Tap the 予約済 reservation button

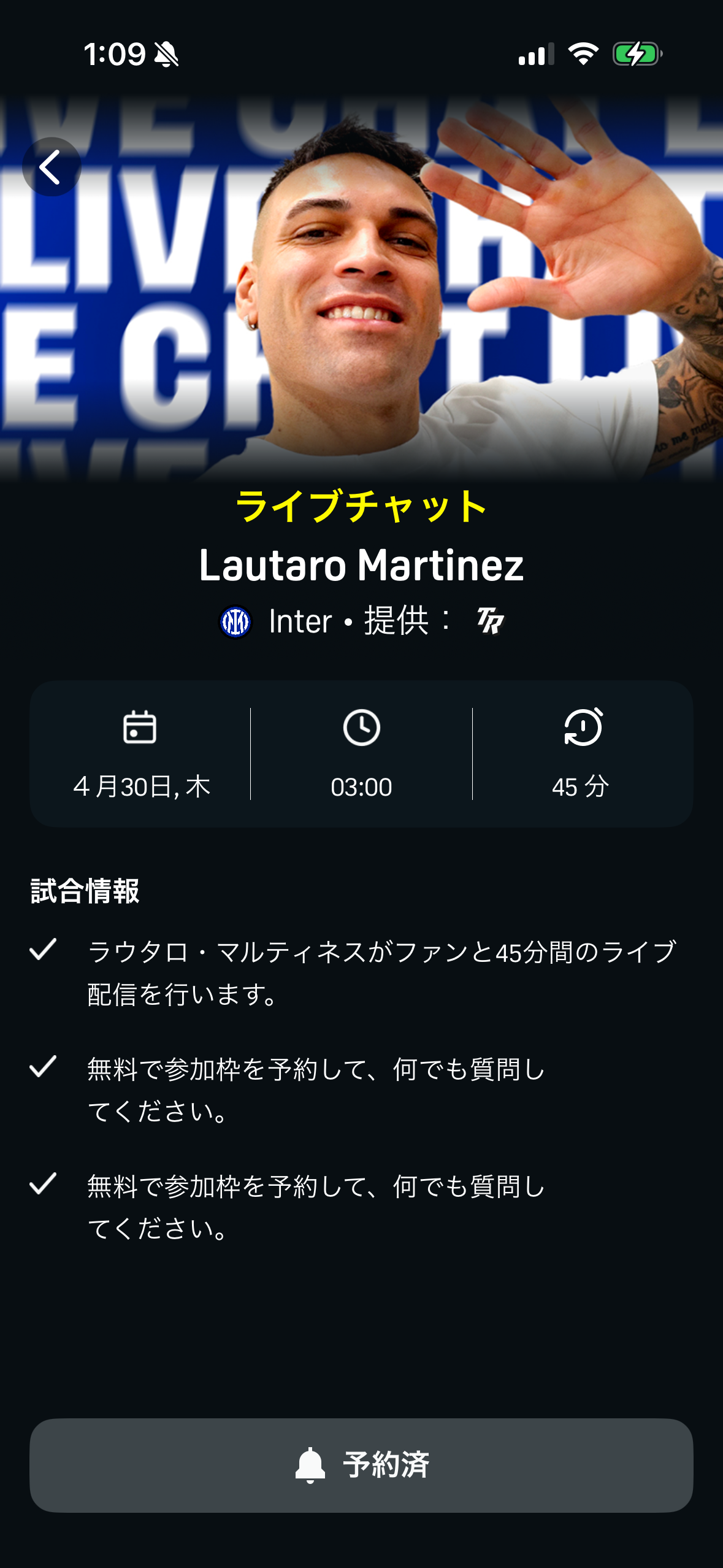(361, 1465)
